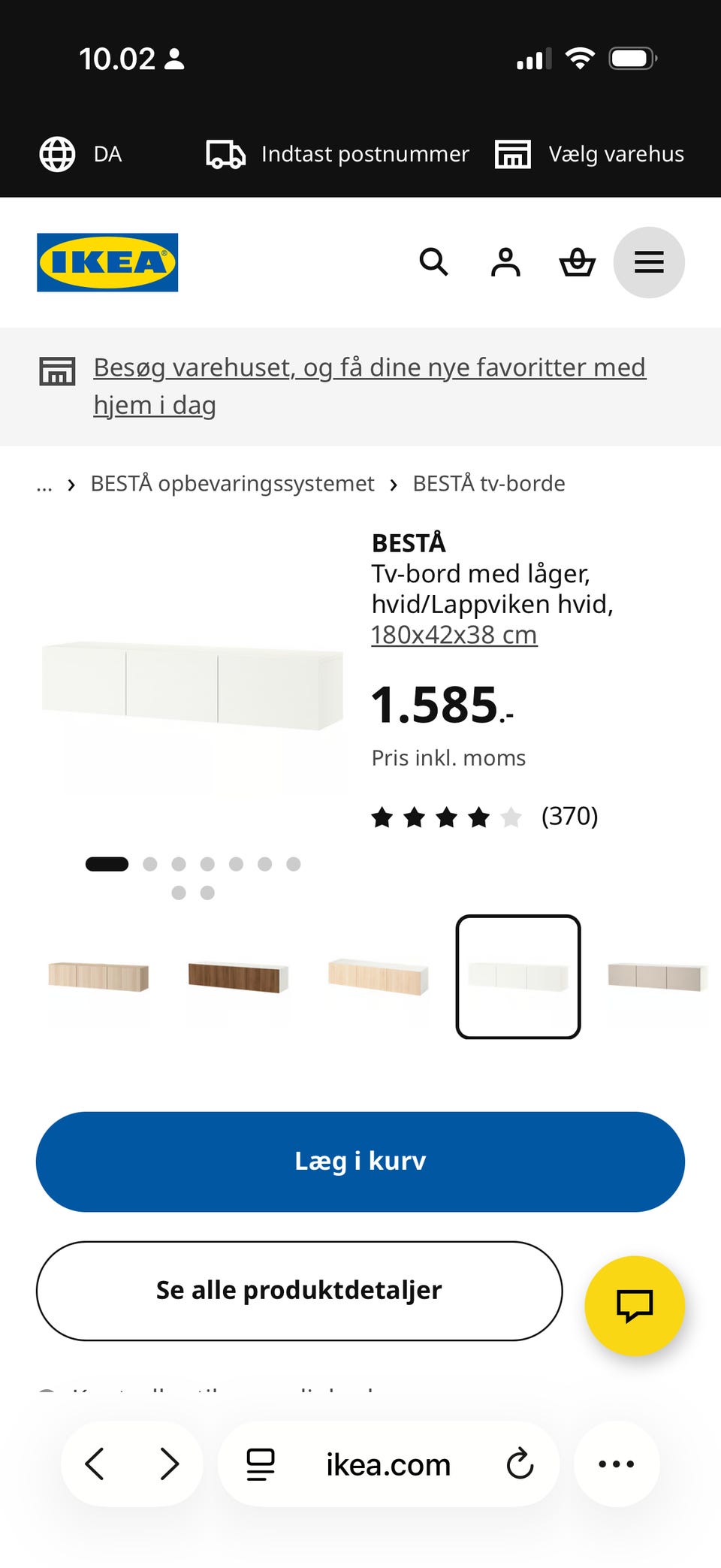Change language from DA
Image resolution: width=721 pixels, height=1568 pixels.
click(80, 154)
